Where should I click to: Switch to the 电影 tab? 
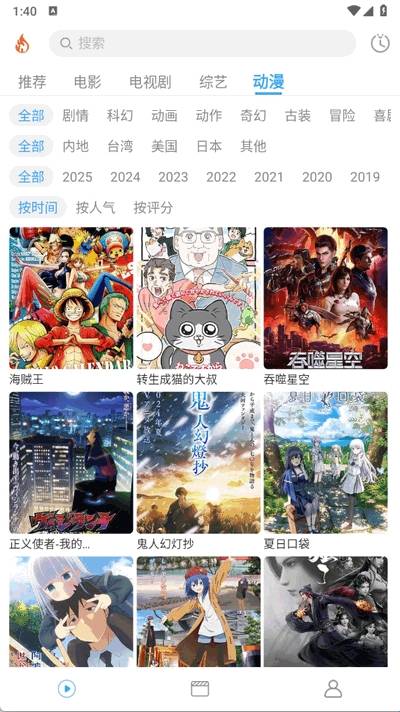pyautogui.click(x=88, y=82)
